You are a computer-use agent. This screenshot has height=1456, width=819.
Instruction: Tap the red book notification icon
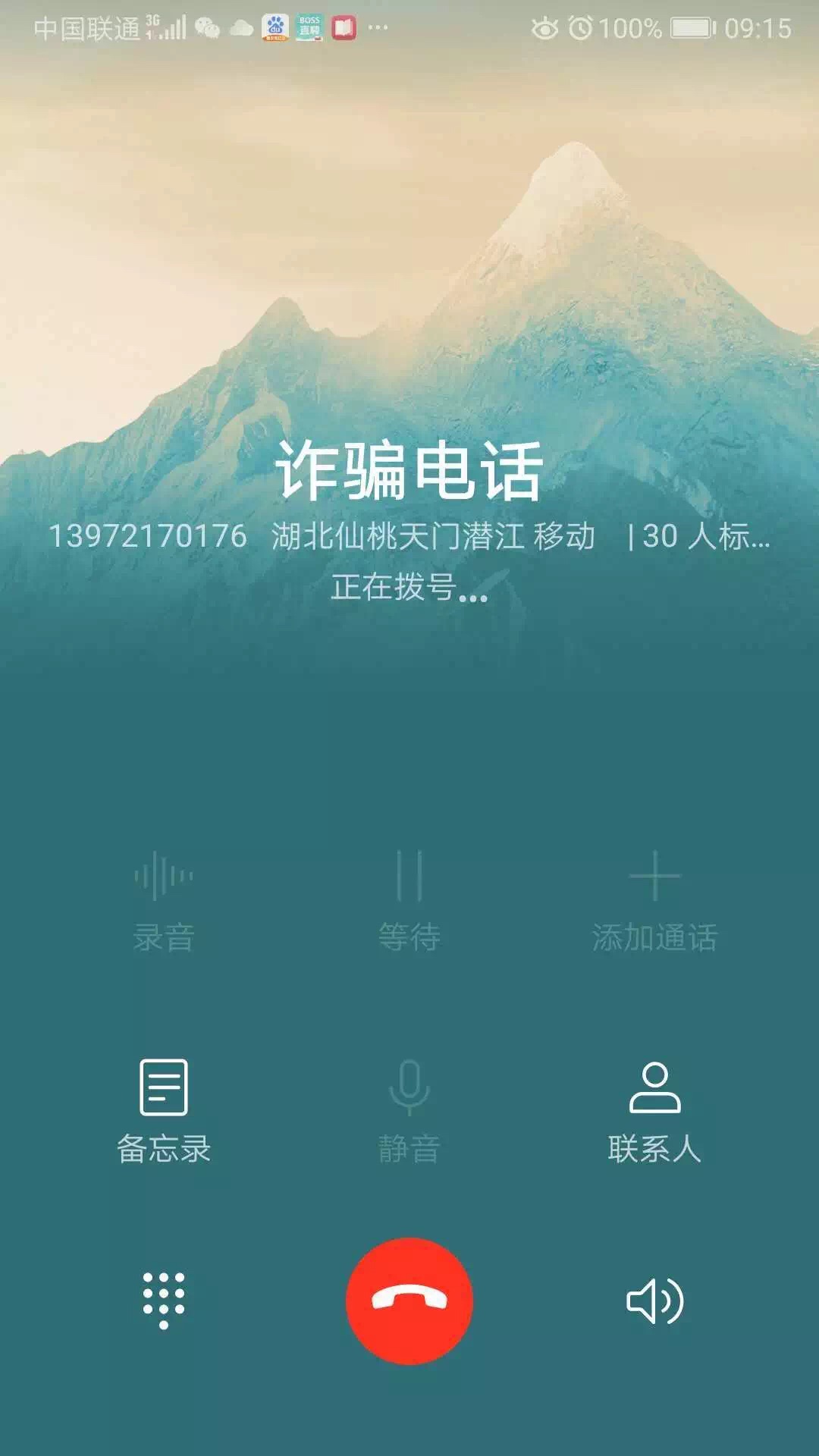click(x=345, y=29)
